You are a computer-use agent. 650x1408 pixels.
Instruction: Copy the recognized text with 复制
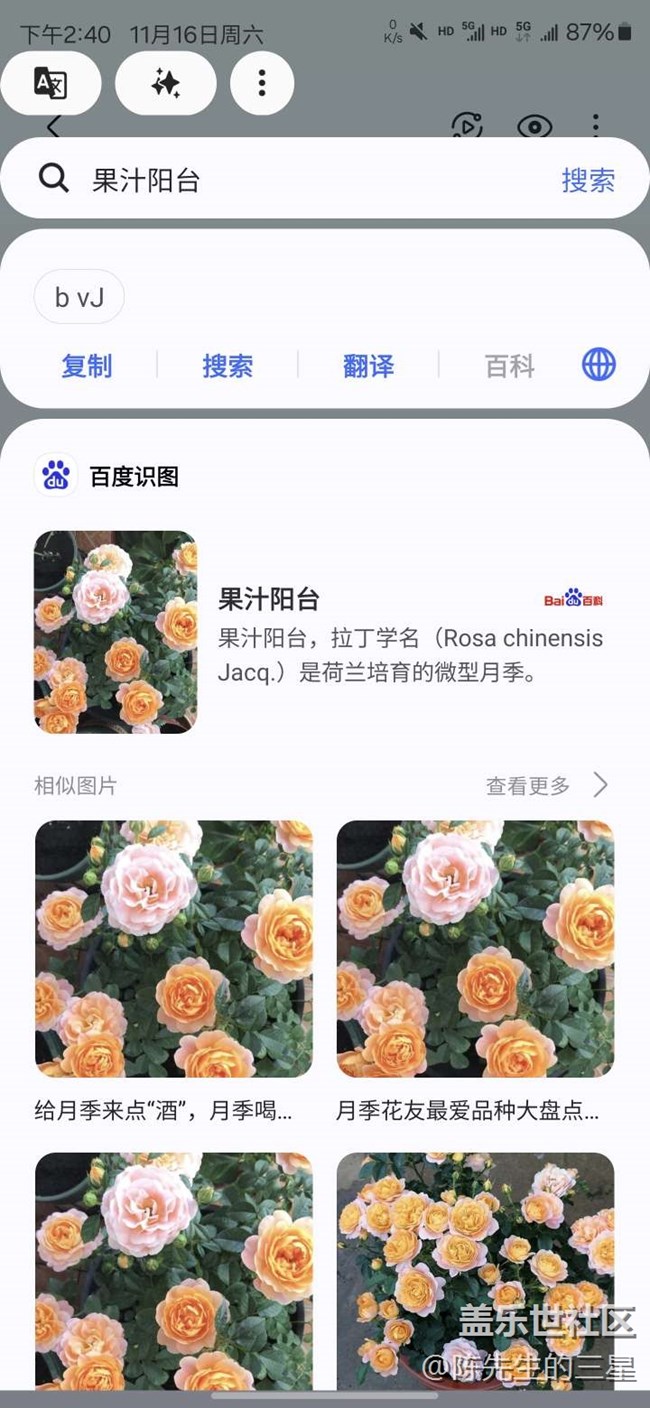click(87, 366)
